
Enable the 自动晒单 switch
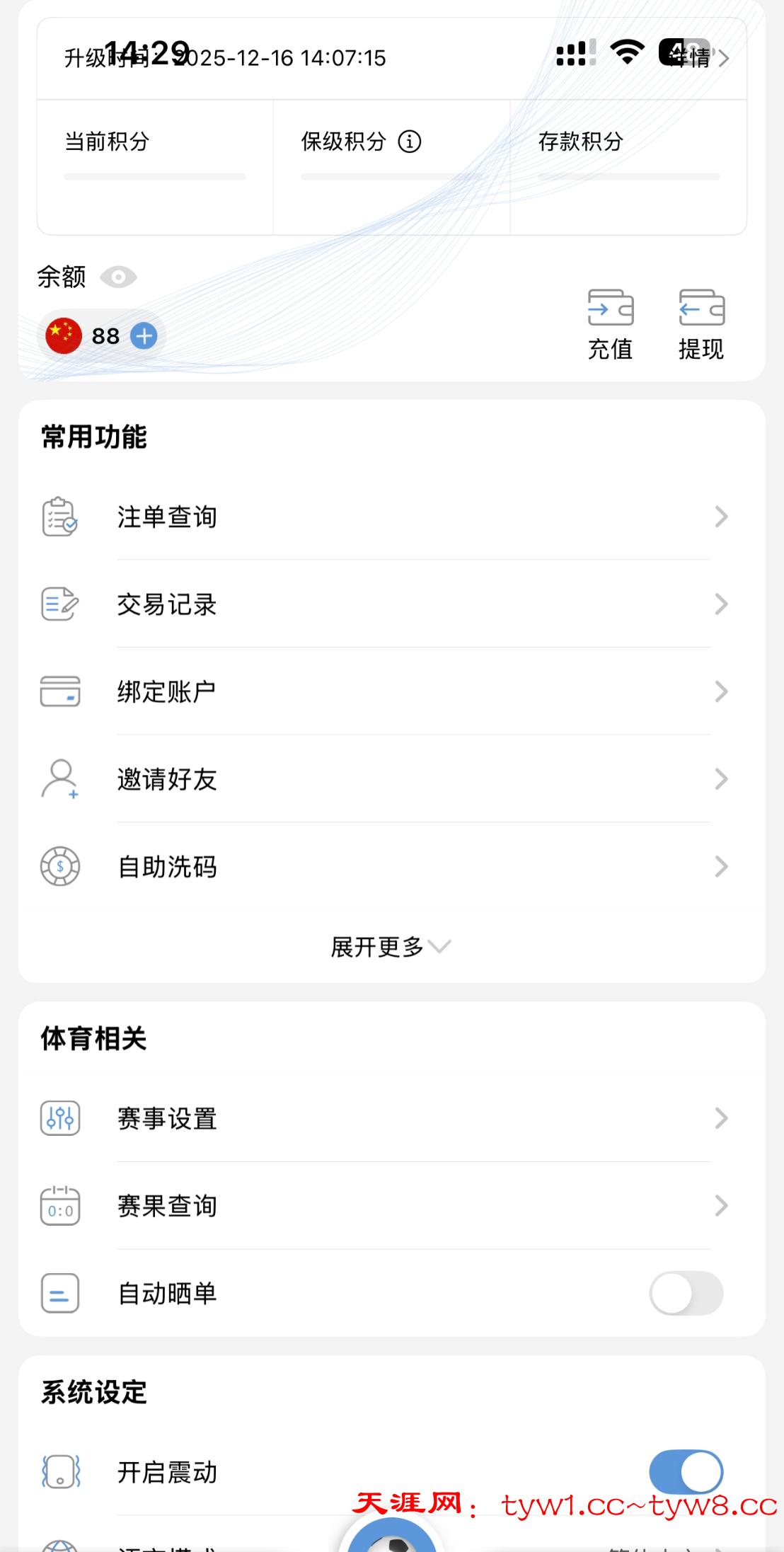[686, 1294]
